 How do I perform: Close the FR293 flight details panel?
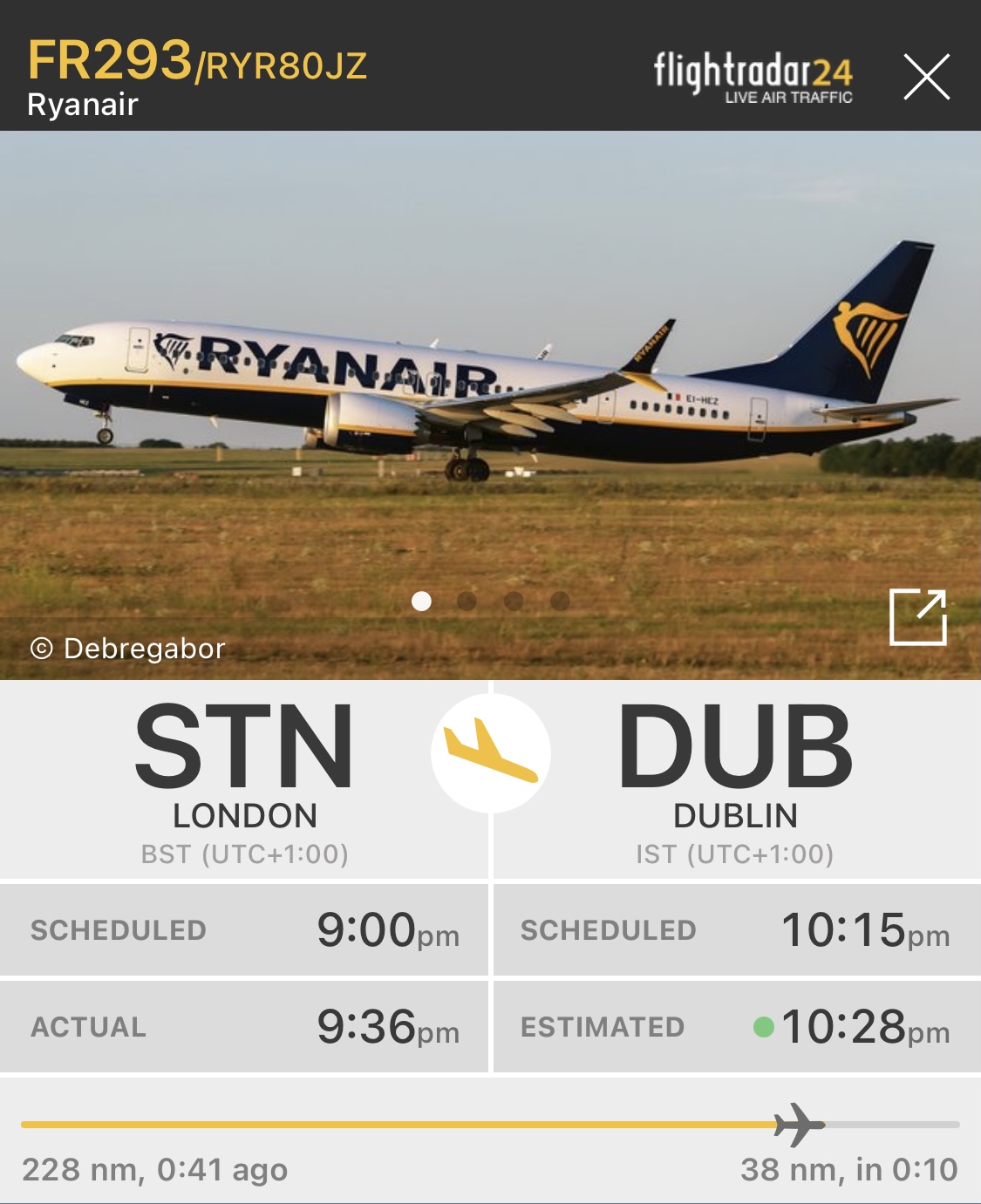[x=926, y=77]
